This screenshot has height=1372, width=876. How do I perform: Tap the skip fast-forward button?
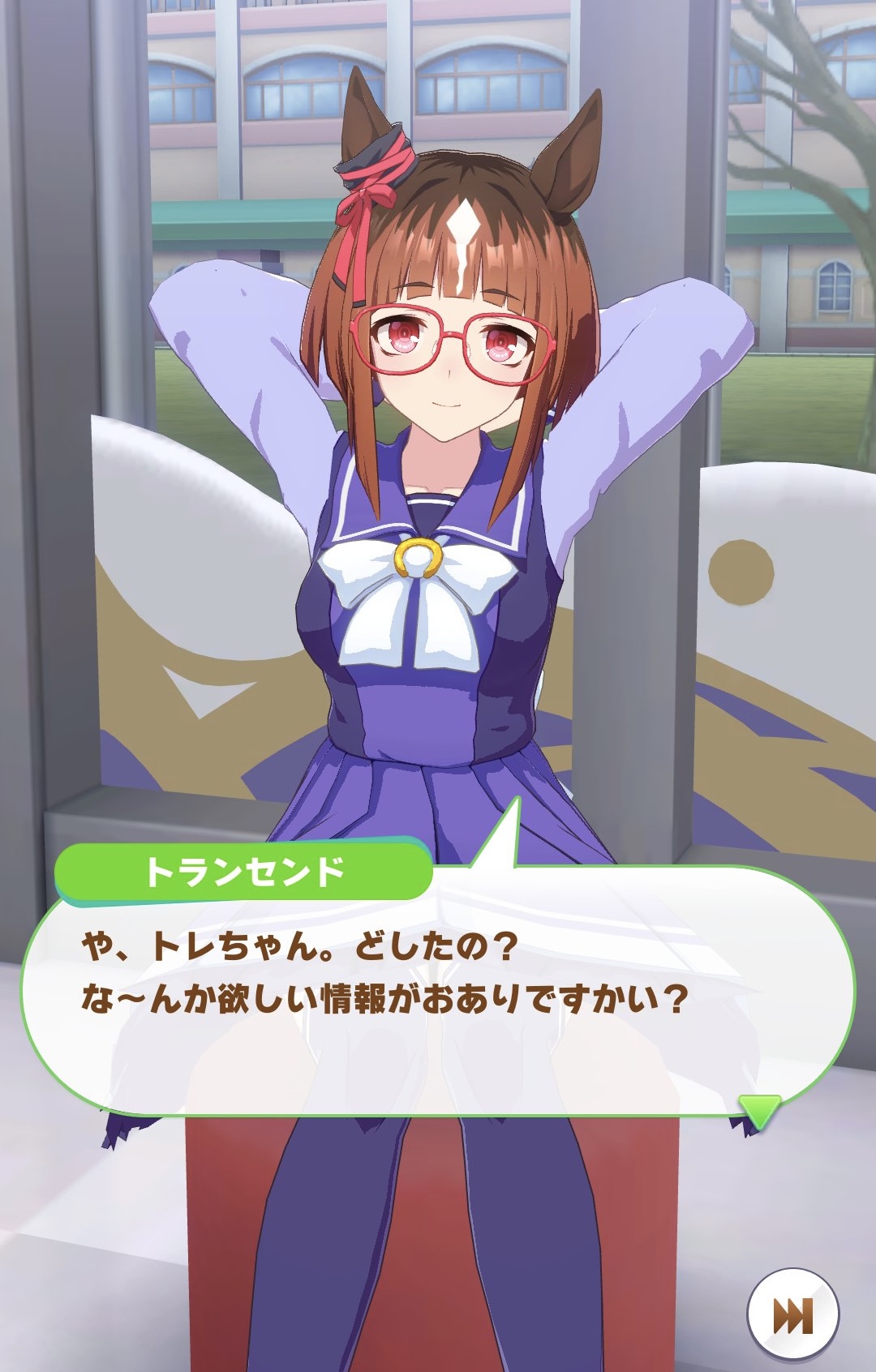(792, 1314)
